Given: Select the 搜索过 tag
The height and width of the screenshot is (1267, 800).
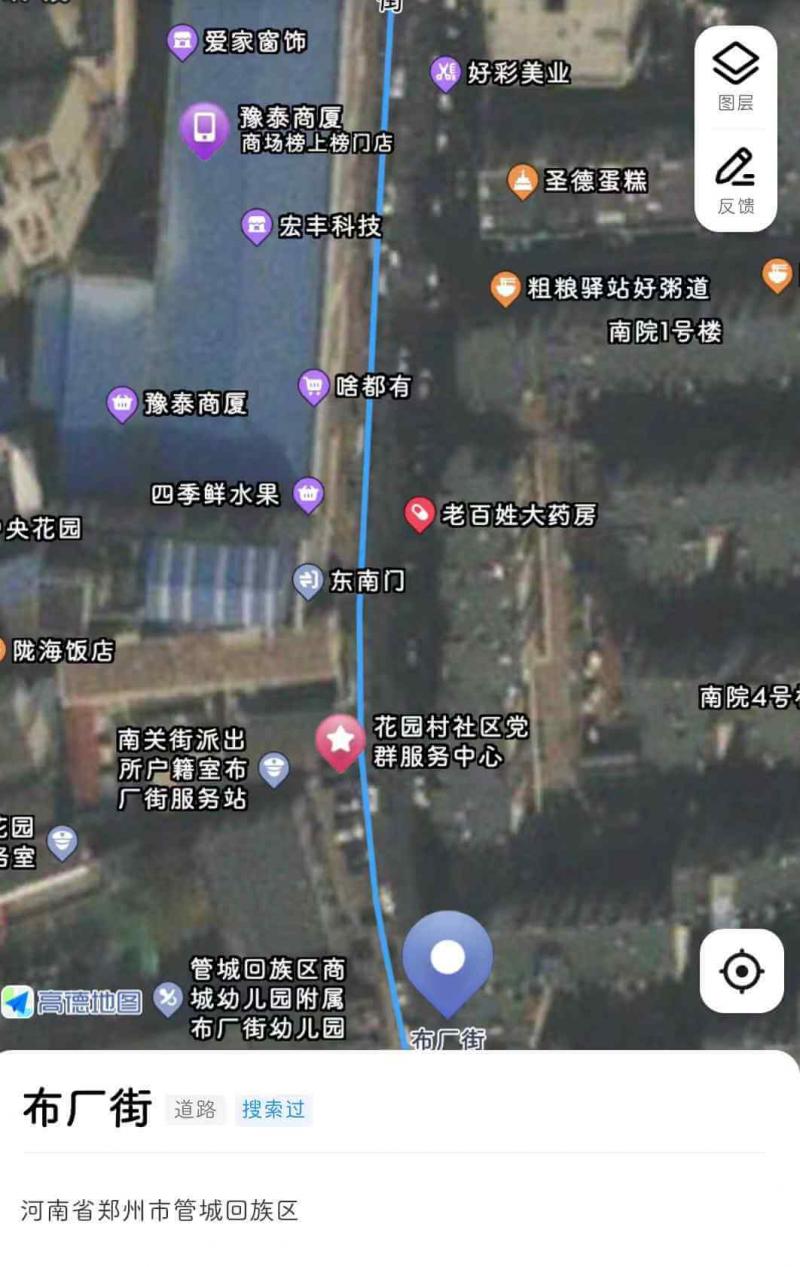Looking at the screenshot, I should click(273, 1110).
